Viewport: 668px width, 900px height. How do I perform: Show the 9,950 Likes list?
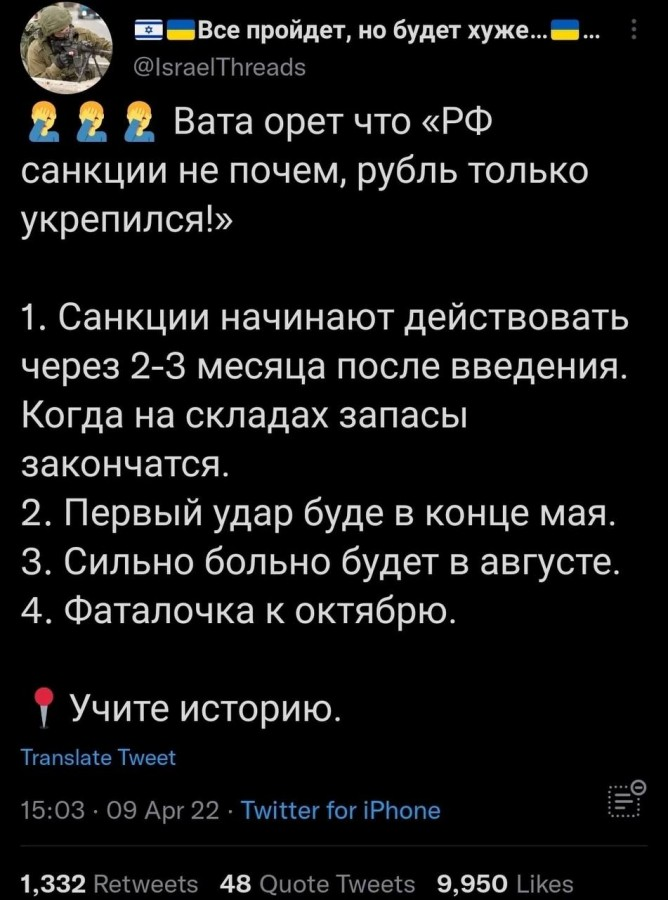(x=505, y=884)
